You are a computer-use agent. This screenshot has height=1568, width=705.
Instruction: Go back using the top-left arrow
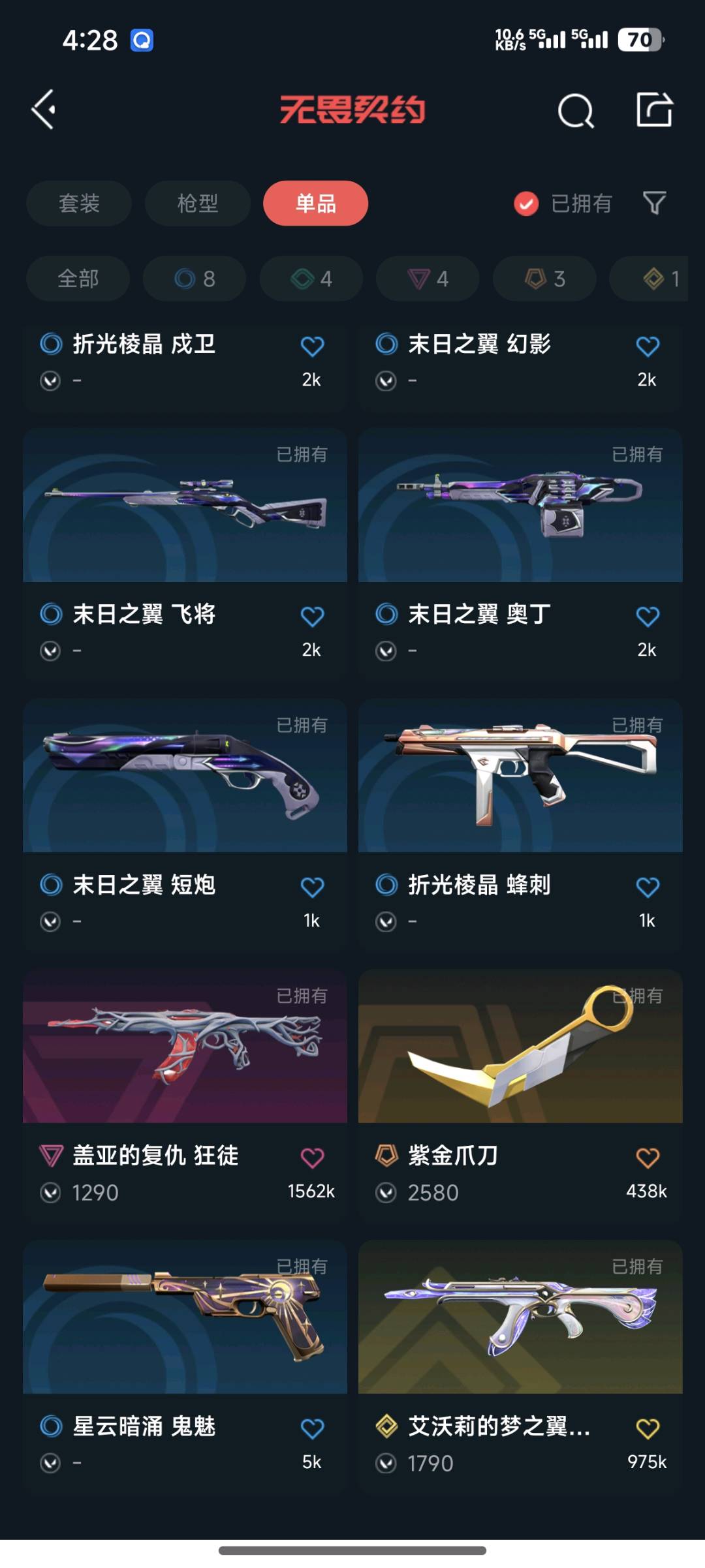tap(43, 110)
